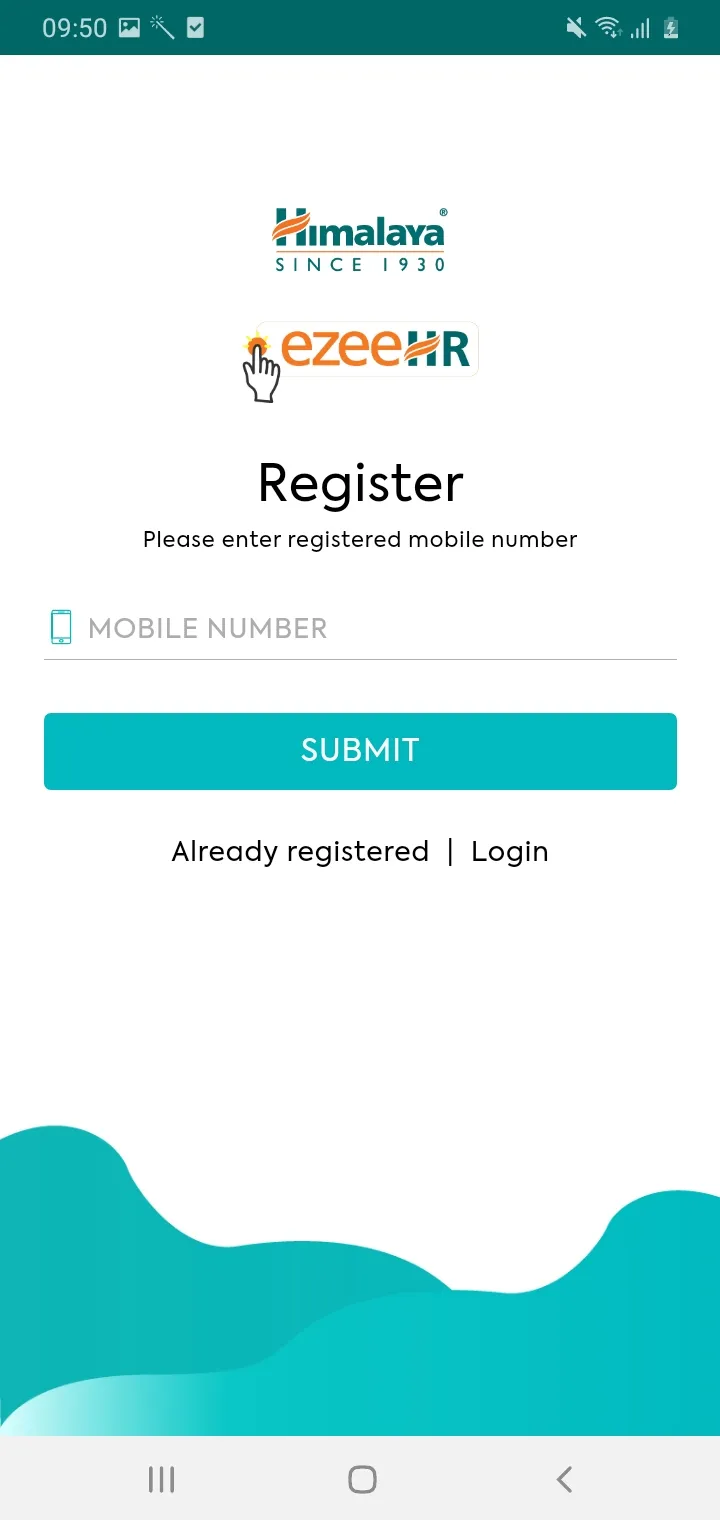Go to the home screen
Viewport: 720px width, 1520px height.
click(362, 1479)
